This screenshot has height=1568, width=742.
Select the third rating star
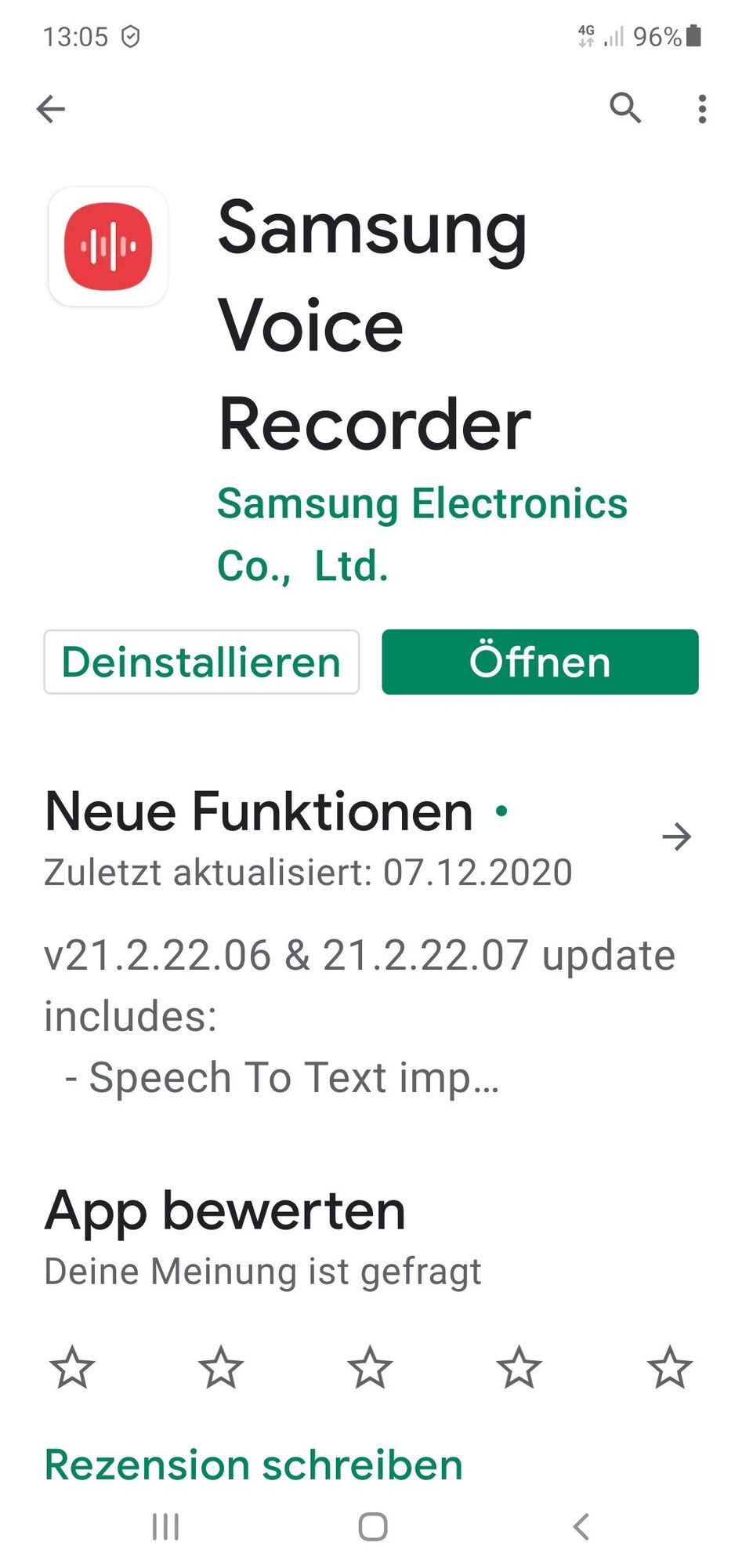(370, 1367)
